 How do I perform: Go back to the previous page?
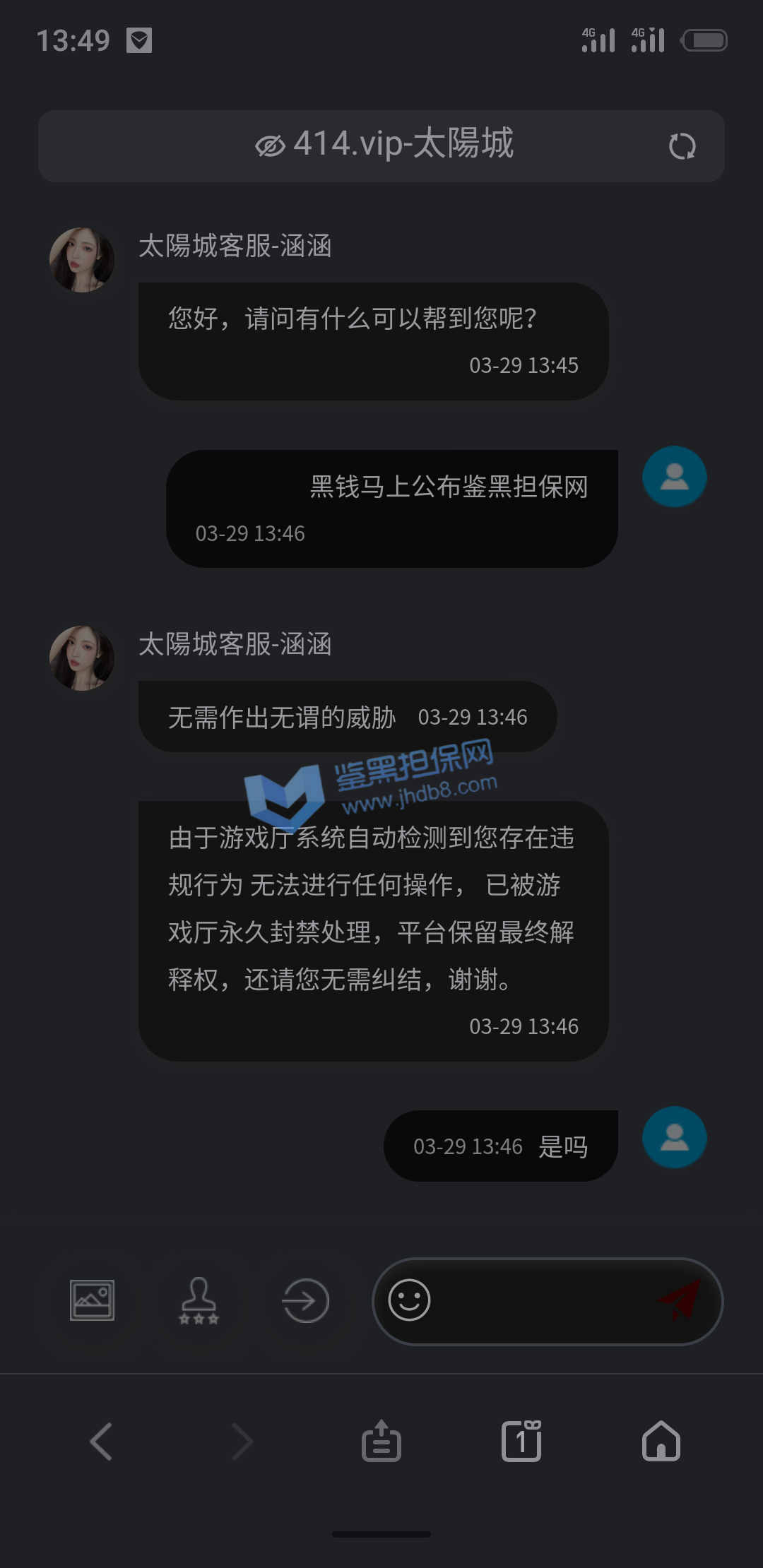coord(101,1441)
